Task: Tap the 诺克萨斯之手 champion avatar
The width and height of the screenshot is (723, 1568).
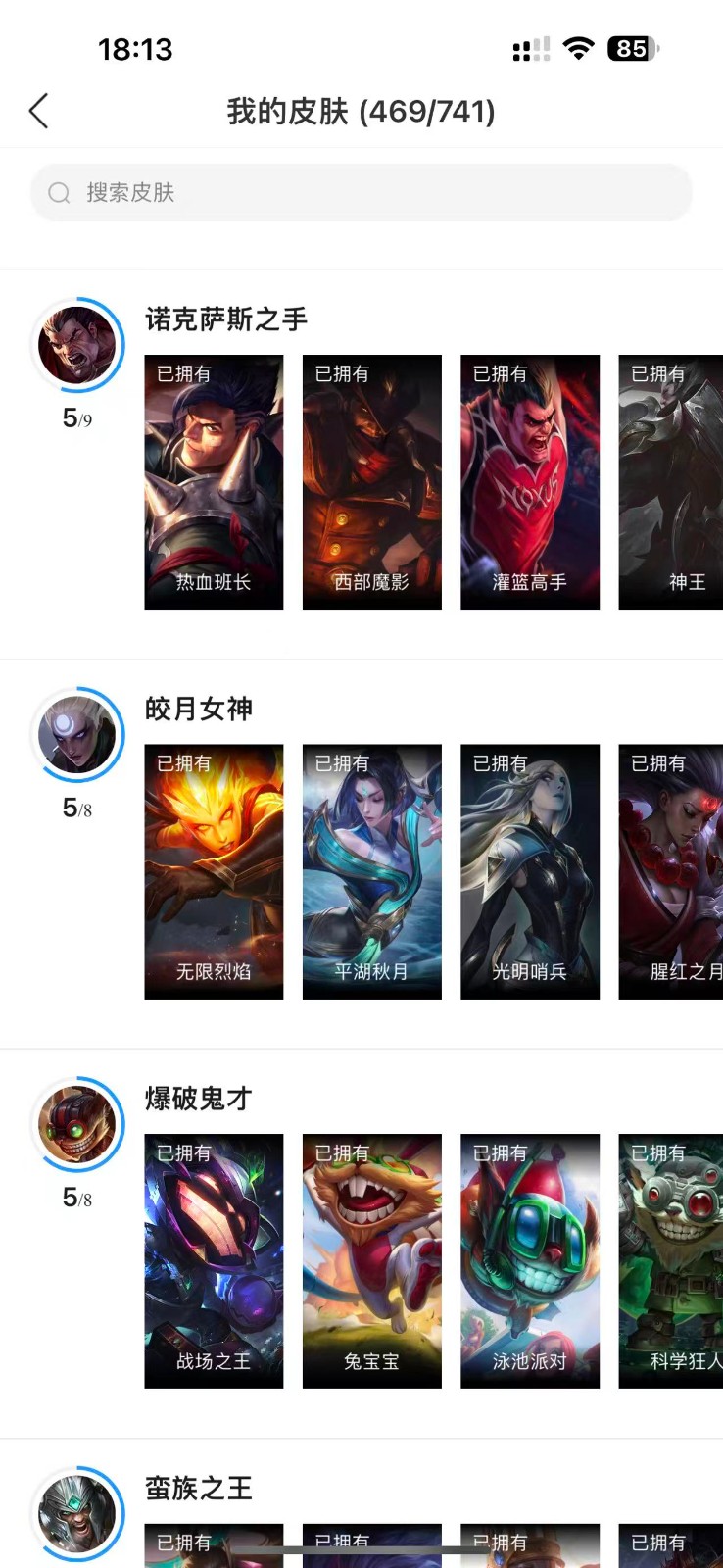Action: click(77, 345)
